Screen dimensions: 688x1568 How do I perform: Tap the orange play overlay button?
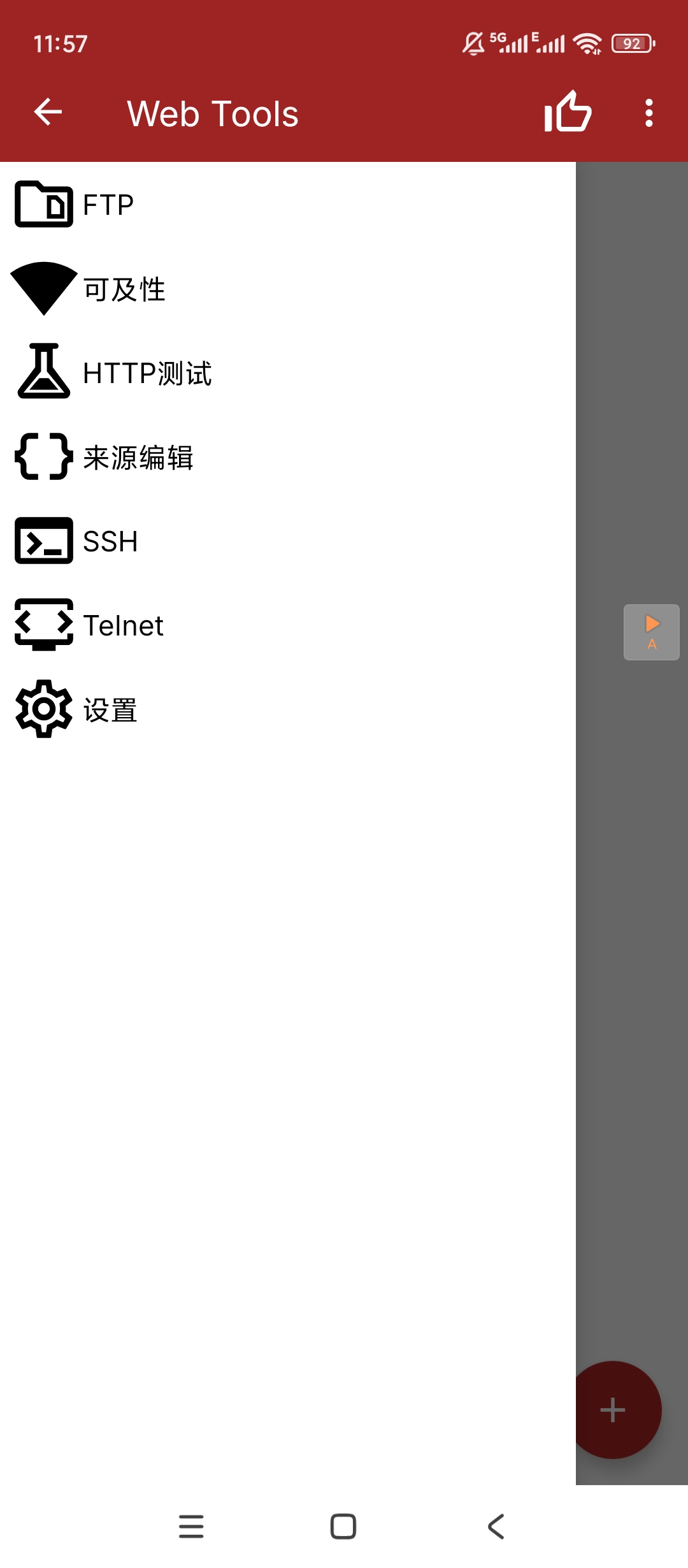click(652, 631)
